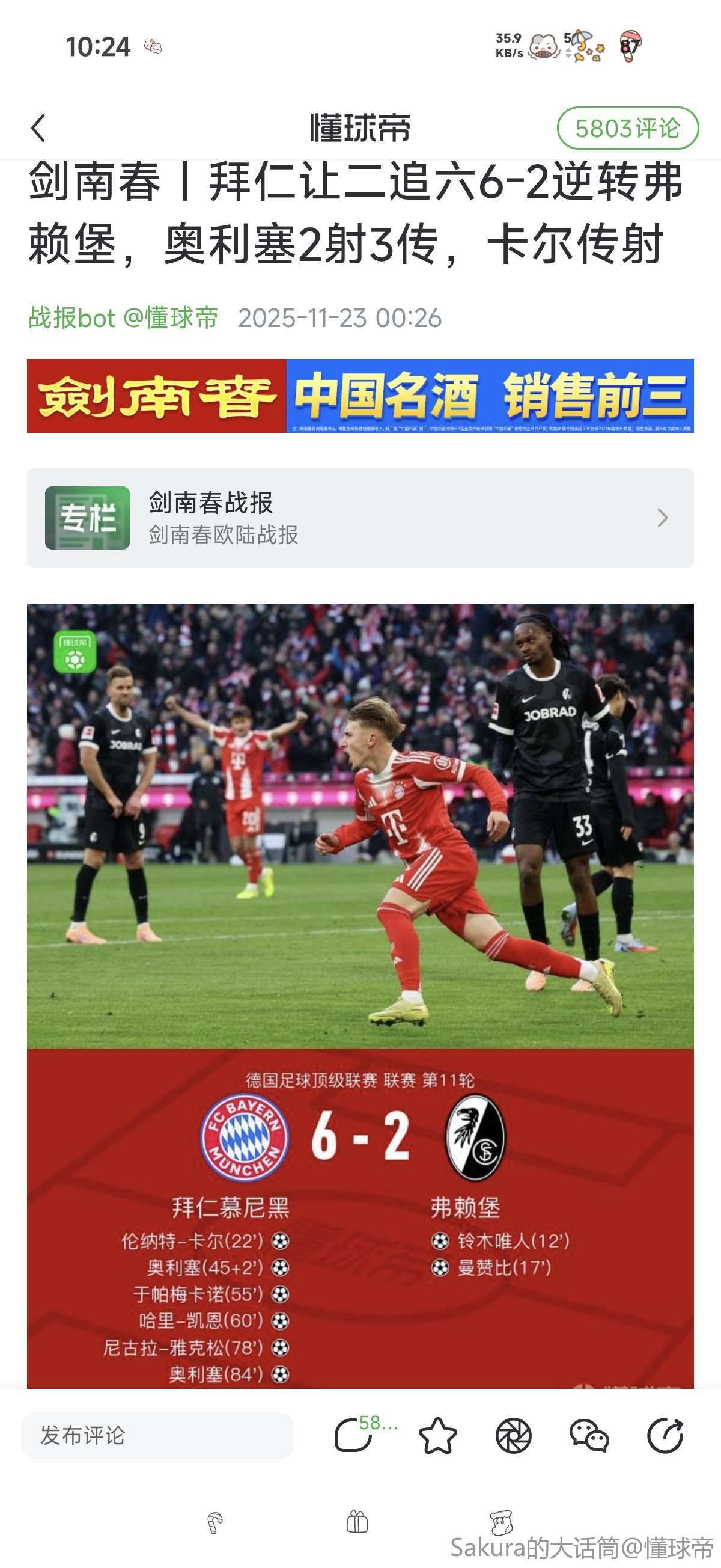The width and height of the screenshot is (721, 1568).
Task: Go back using the top-left arrow
Action: pyautogui.click(x=38, y=129)
